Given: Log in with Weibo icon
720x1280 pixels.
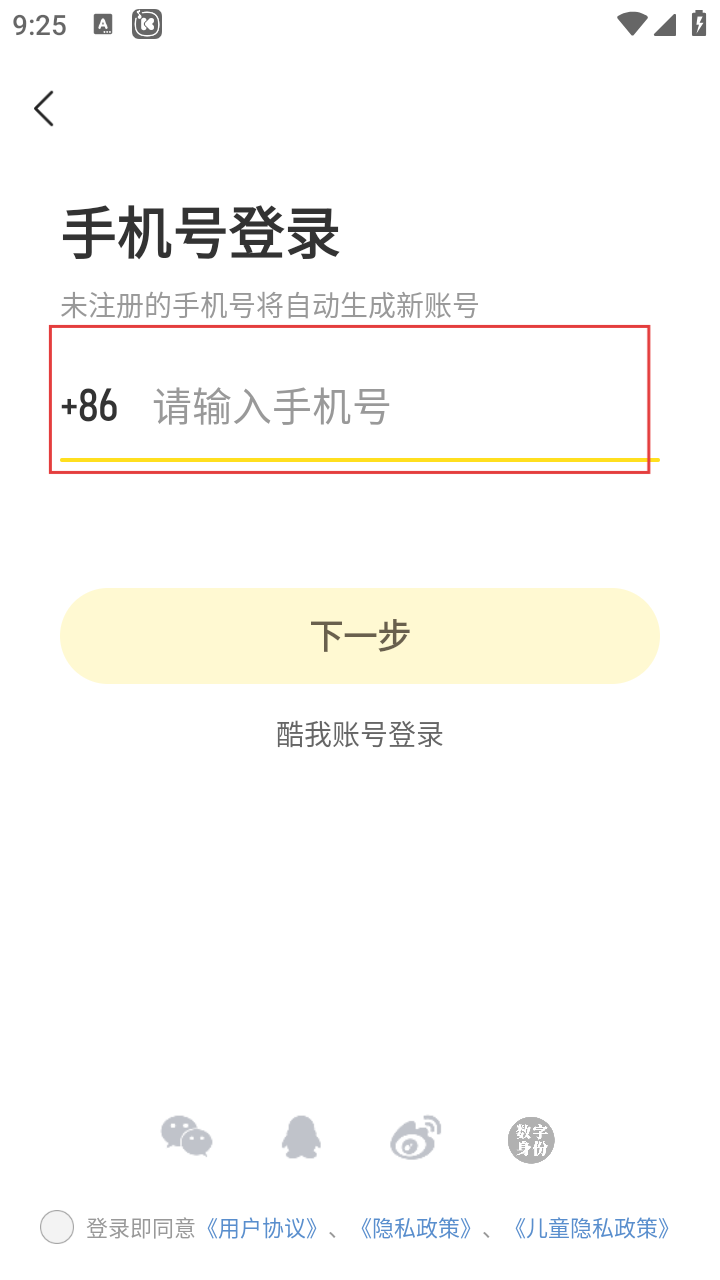Looking at the screenshot, I should click(x=415, y=1138).
